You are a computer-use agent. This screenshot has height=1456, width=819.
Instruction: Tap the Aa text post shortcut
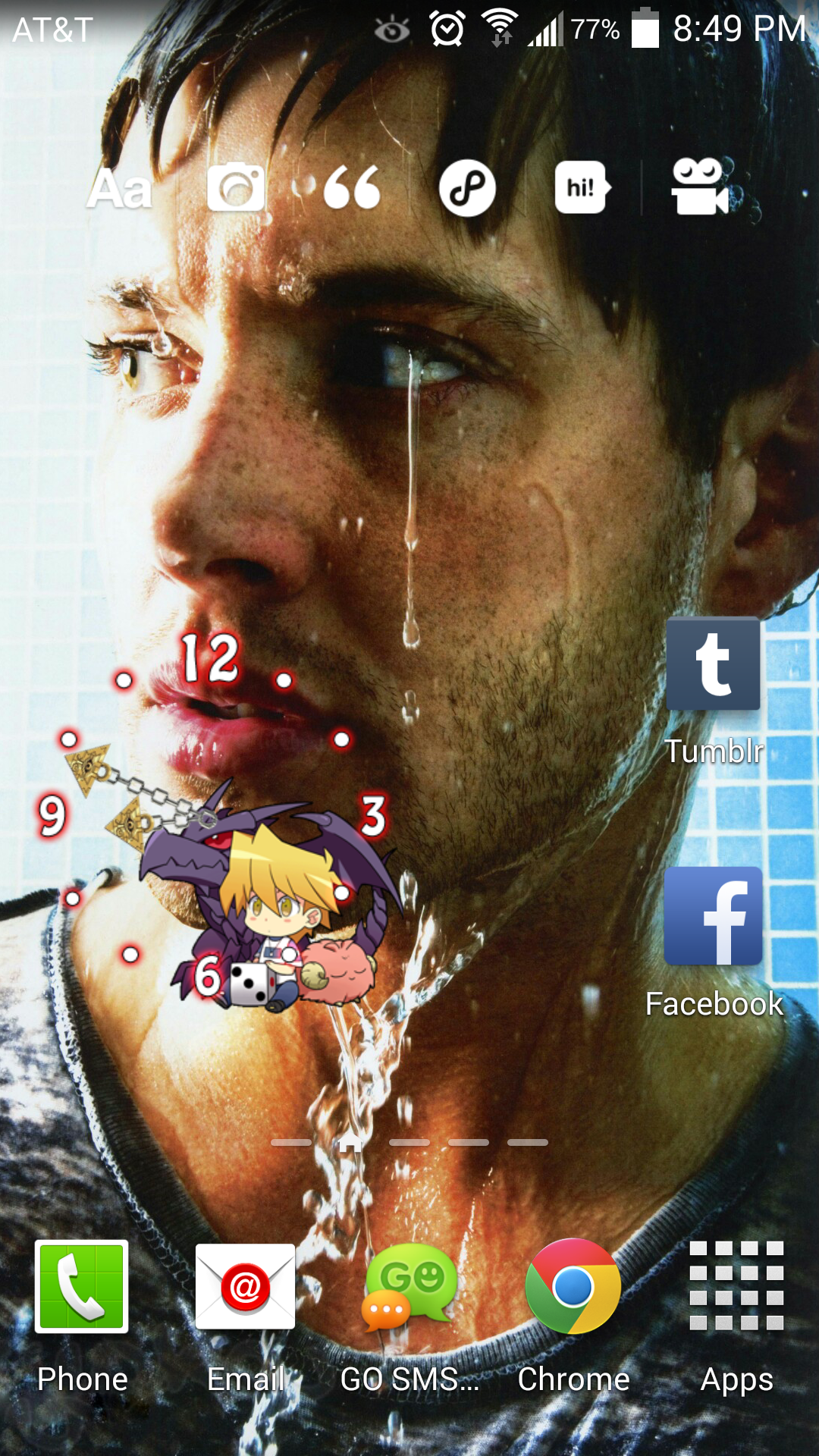pos(119,188)
